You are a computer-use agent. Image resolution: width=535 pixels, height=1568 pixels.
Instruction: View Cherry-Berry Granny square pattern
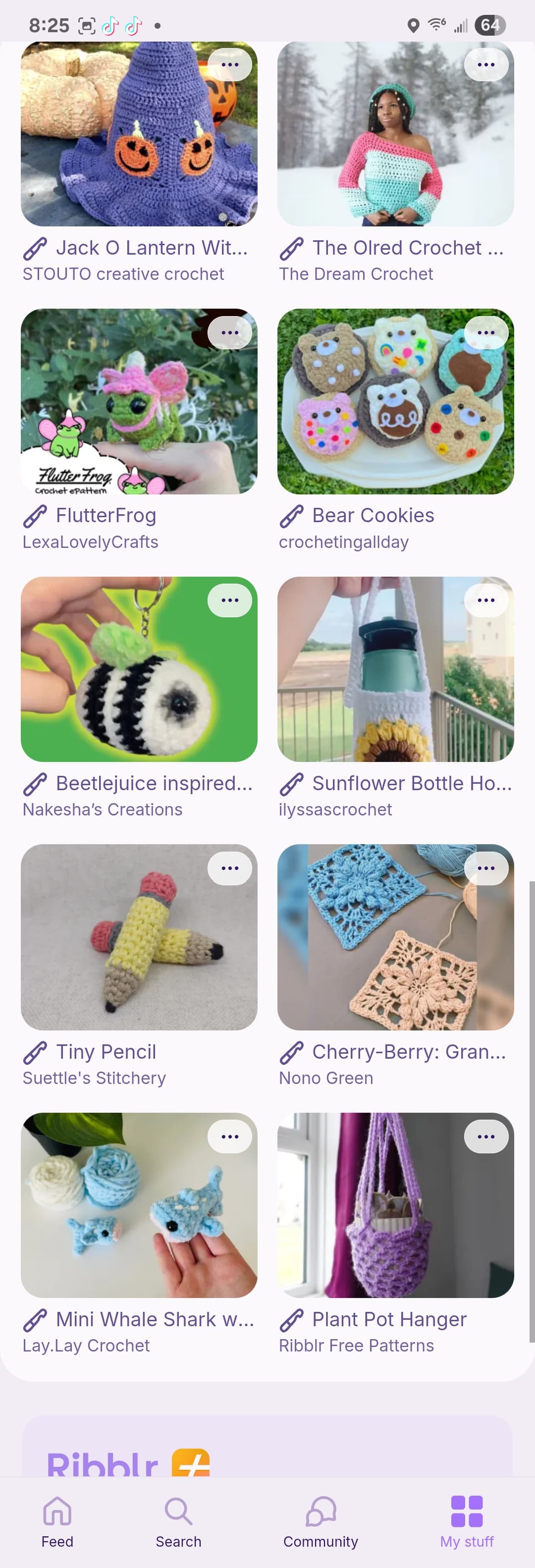[395, 943]
